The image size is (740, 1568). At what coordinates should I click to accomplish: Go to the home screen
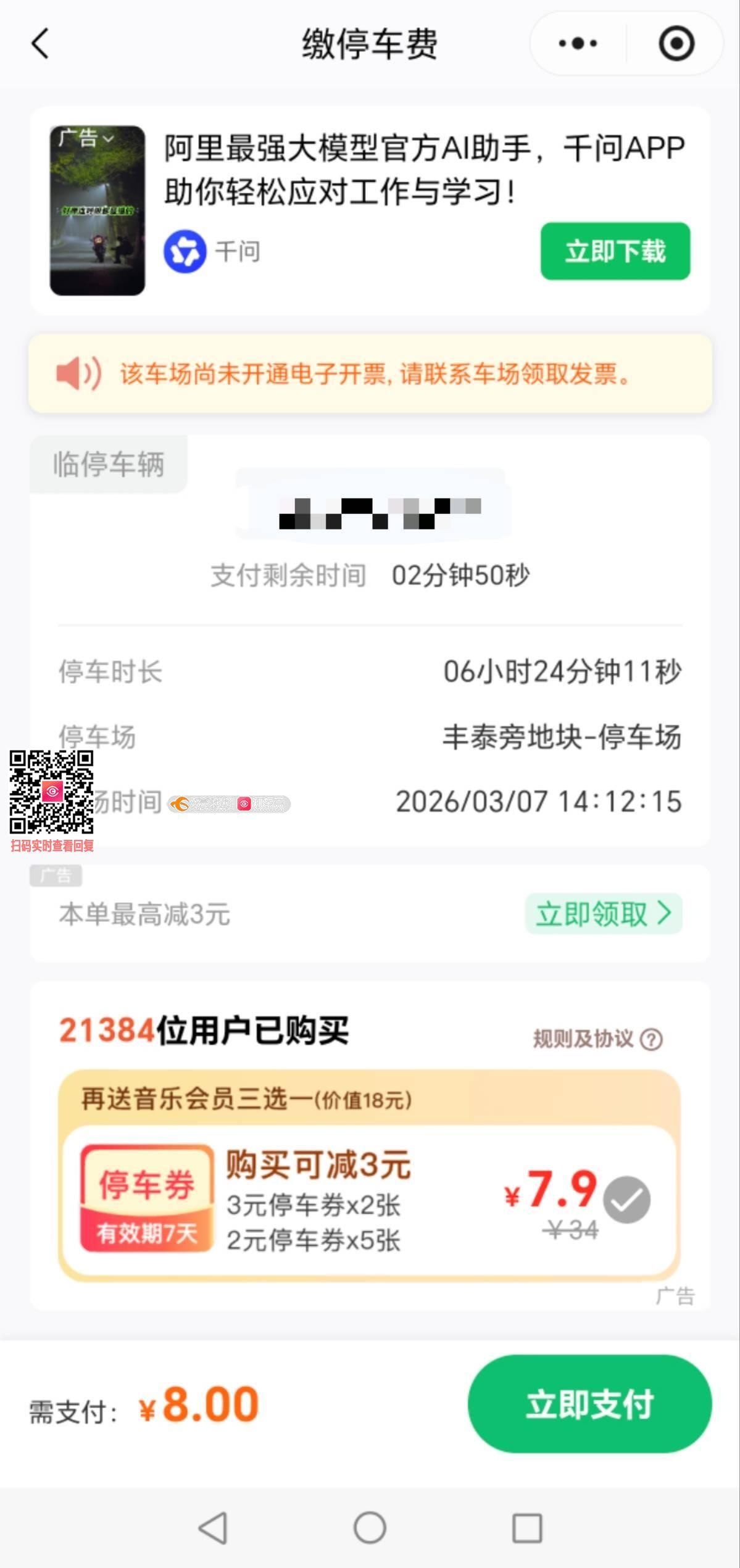pyautogui.click(x=370, y=1527)
